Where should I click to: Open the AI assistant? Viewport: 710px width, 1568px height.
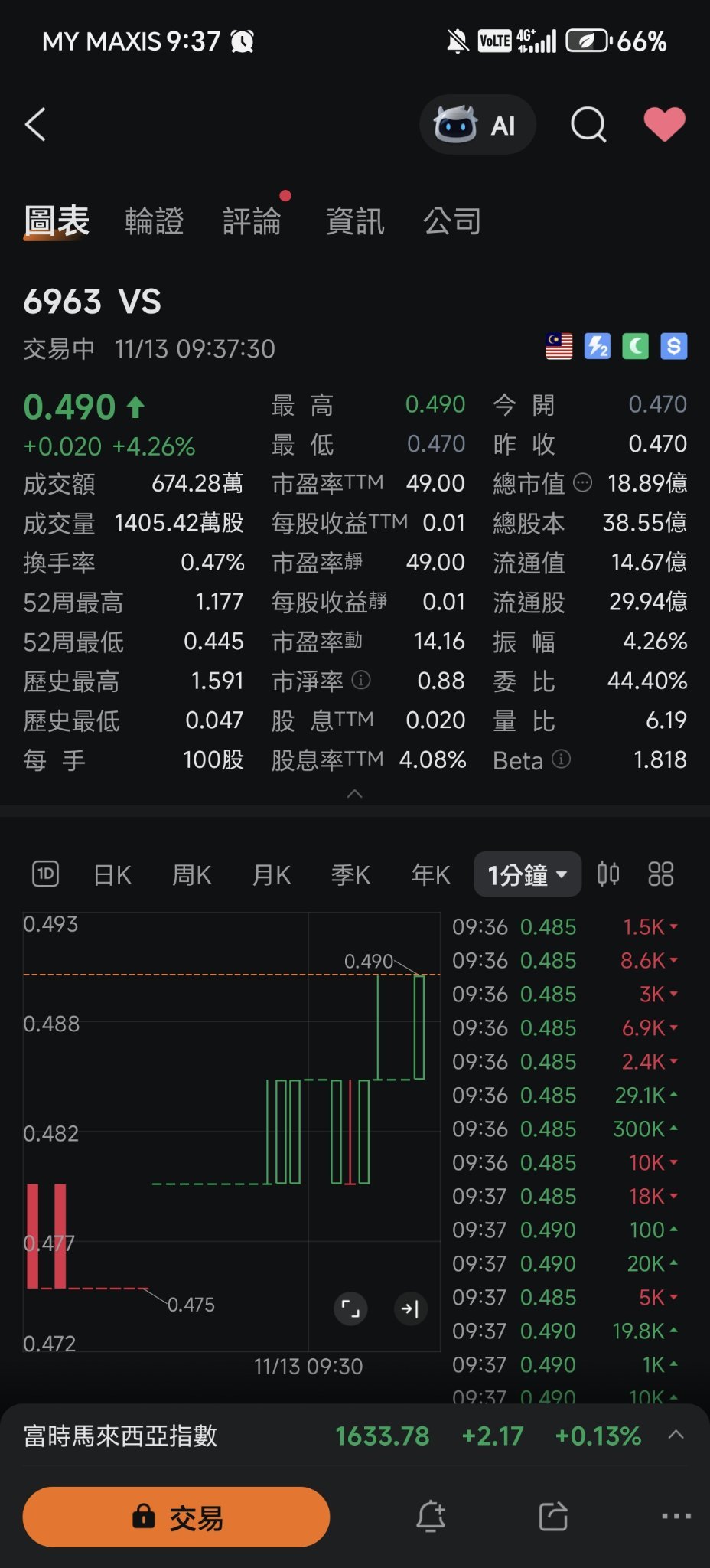[x=477, y=125]
